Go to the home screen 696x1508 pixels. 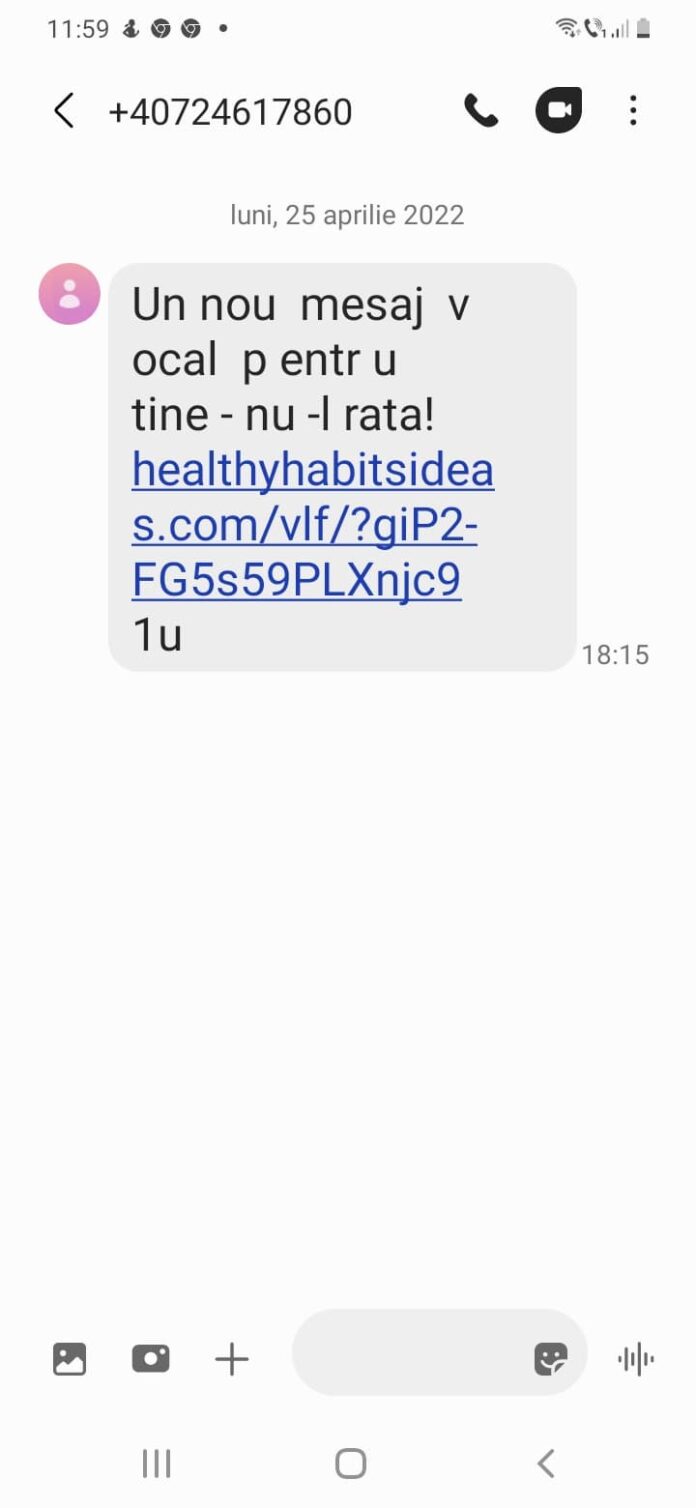pyautogui.click(x=350, y=1464)
